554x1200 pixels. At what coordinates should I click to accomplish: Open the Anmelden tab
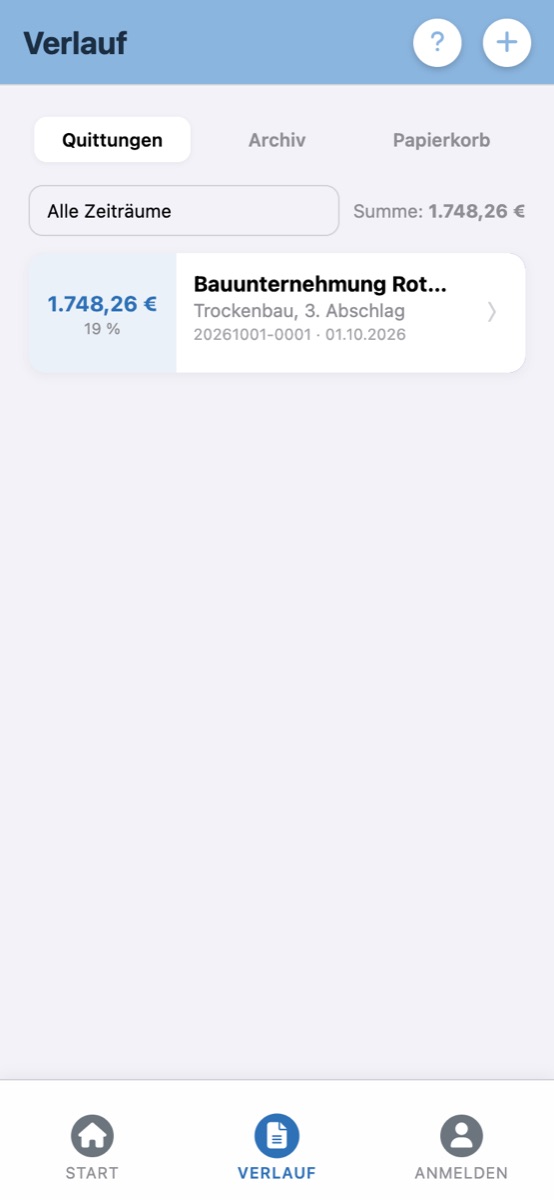(x=461, y=1148)
